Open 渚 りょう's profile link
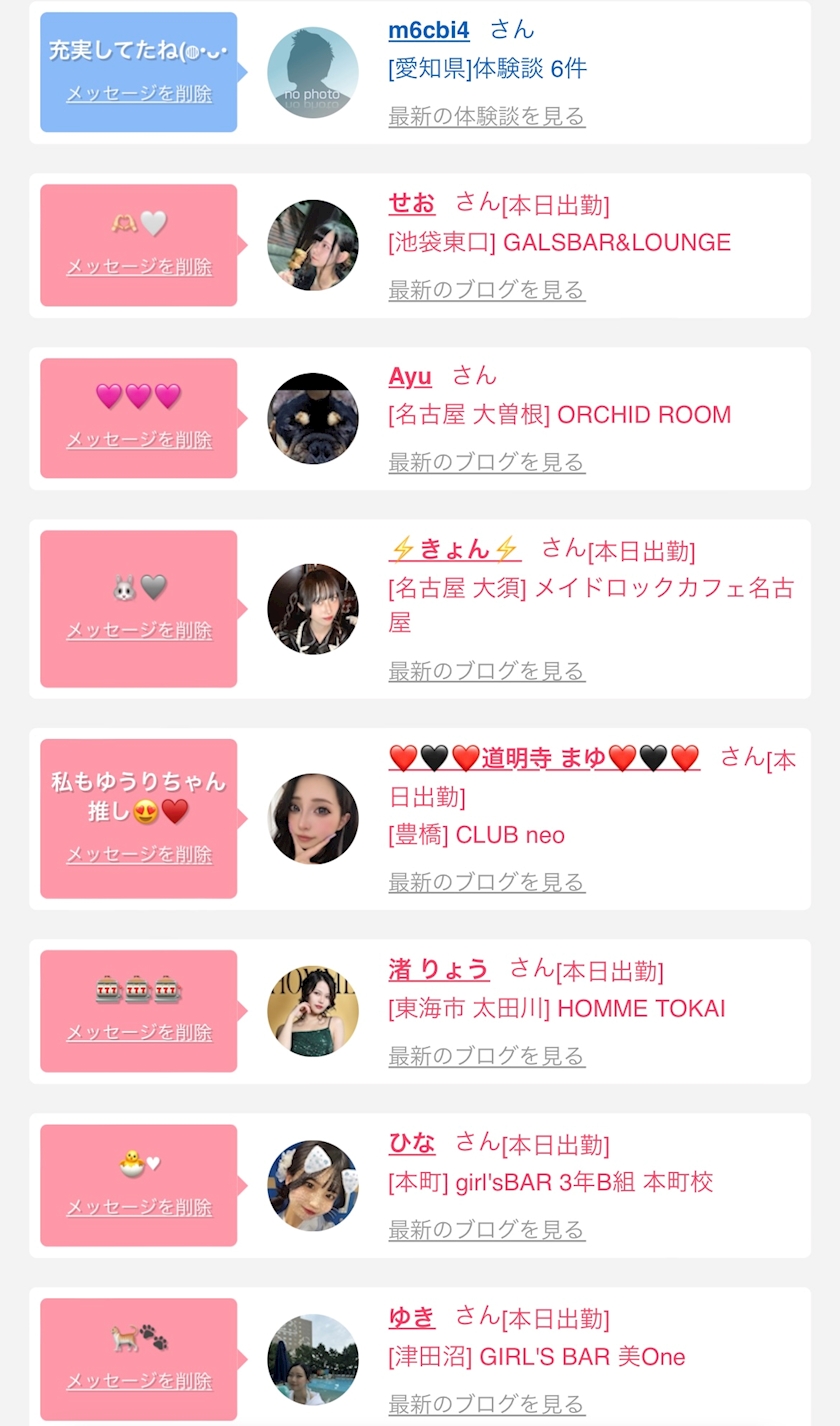Viewport: 840px width, 1426px height. tap(438, 969)
